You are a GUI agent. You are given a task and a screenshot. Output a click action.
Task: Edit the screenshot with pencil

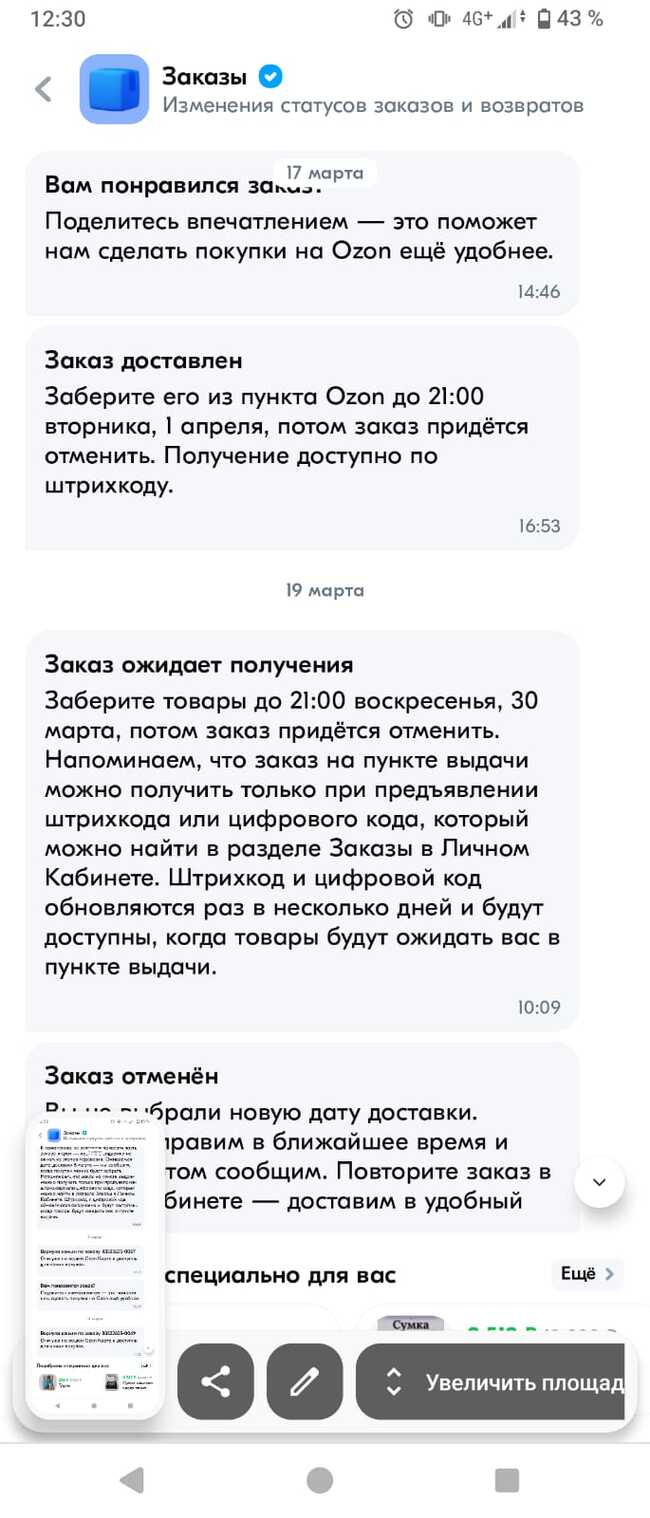(304, 1382)
